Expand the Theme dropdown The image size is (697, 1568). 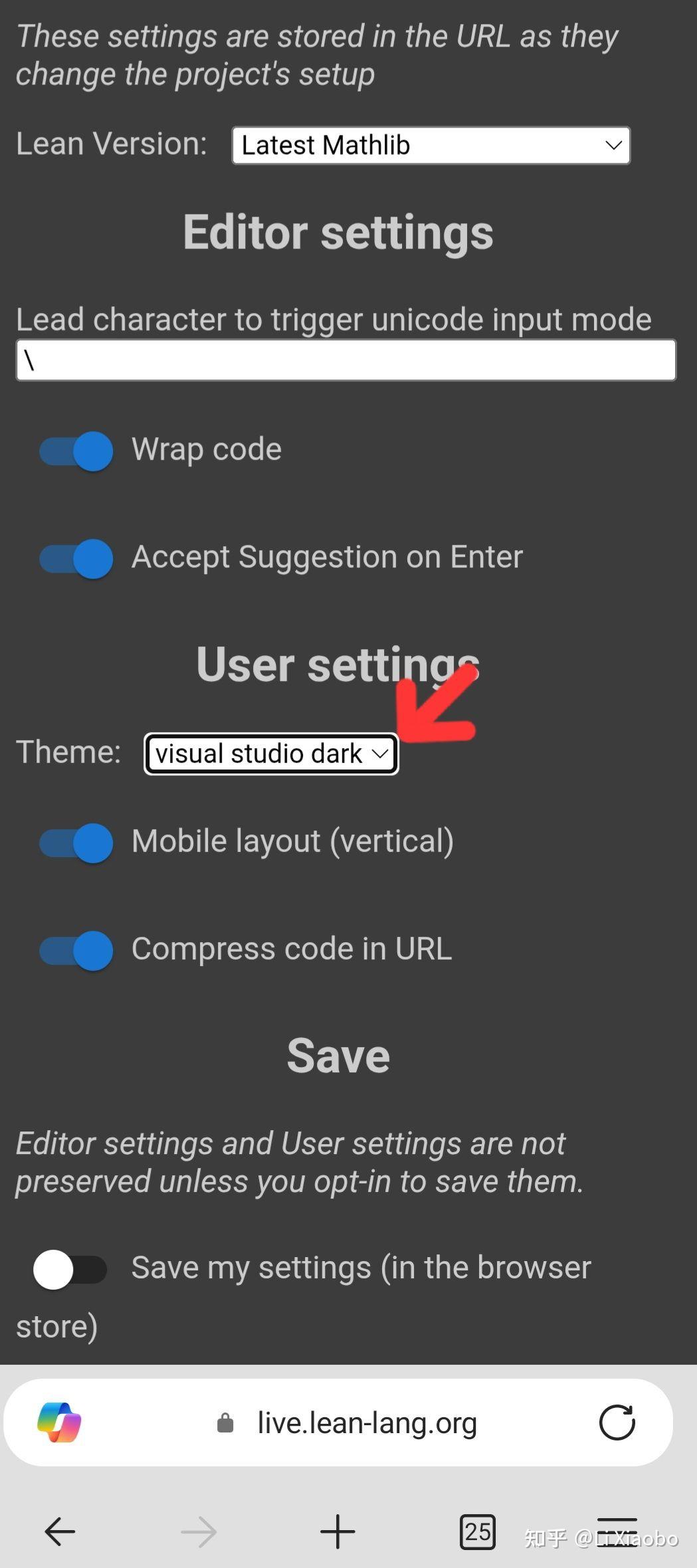[271, 754]
